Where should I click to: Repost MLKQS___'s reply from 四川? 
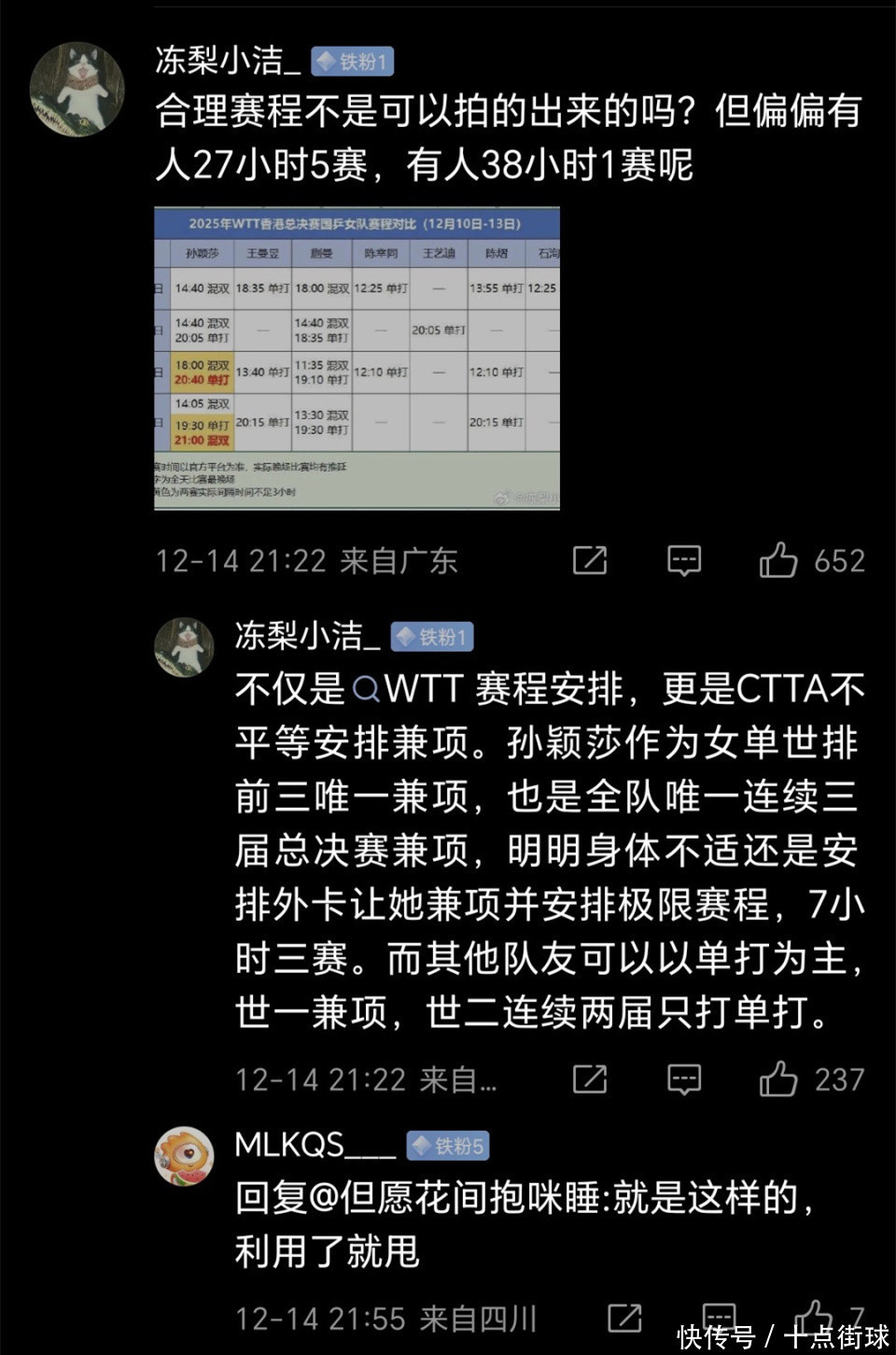tap(624, 1318)
